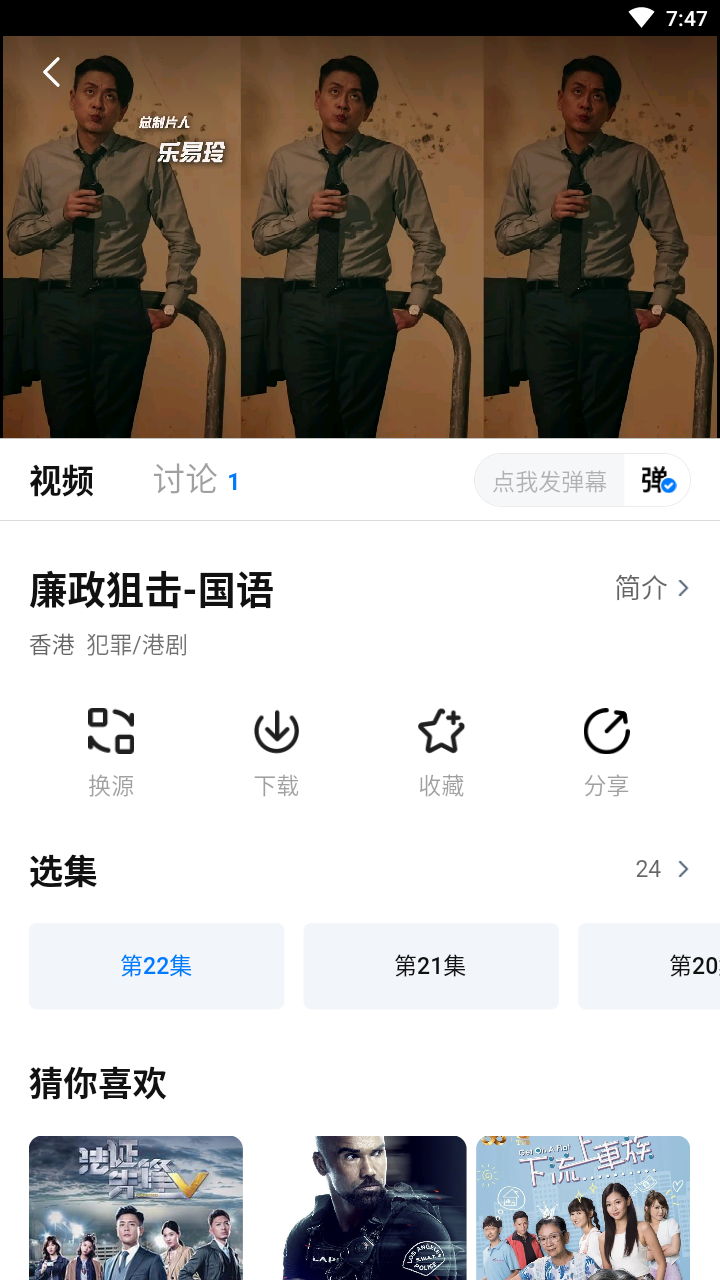Open the 简介 introduction
Screen dimensions: 720x1280
pyautogui.click(x=652, y=588)
